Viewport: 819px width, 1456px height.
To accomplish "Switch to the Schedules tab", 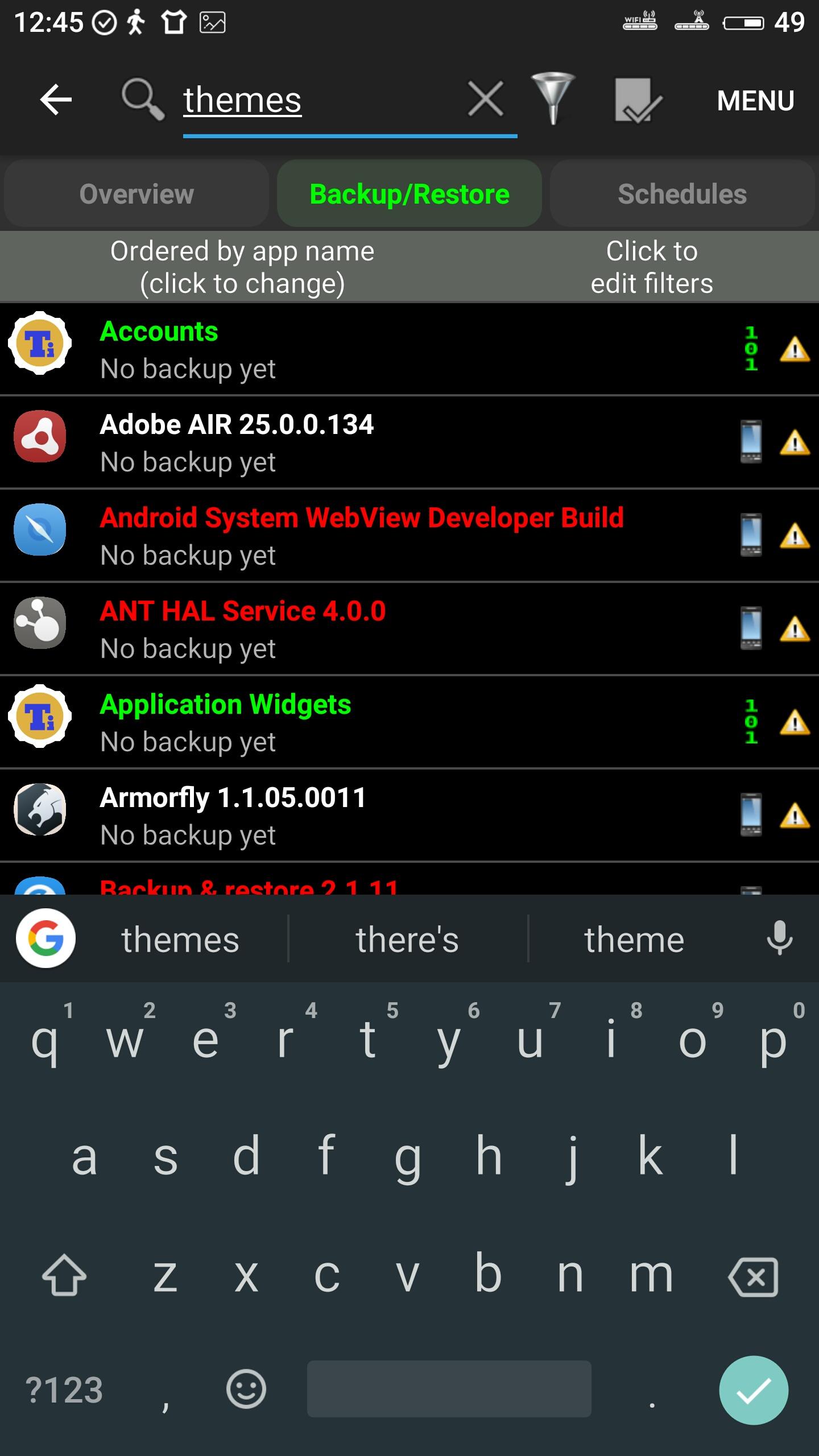I will coord(682,194).
